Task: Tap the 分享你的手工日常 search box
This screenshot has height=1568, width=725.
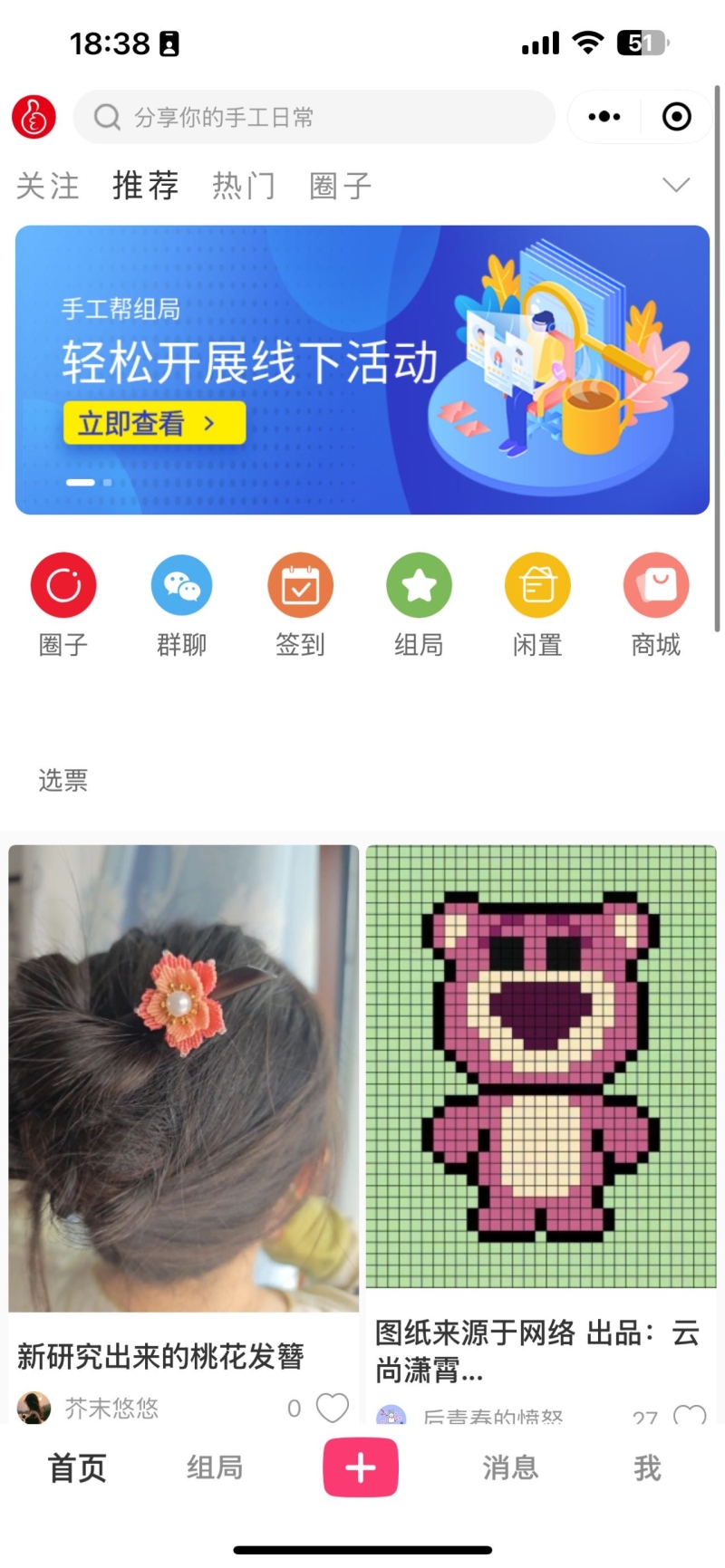Action: point(313,117)
